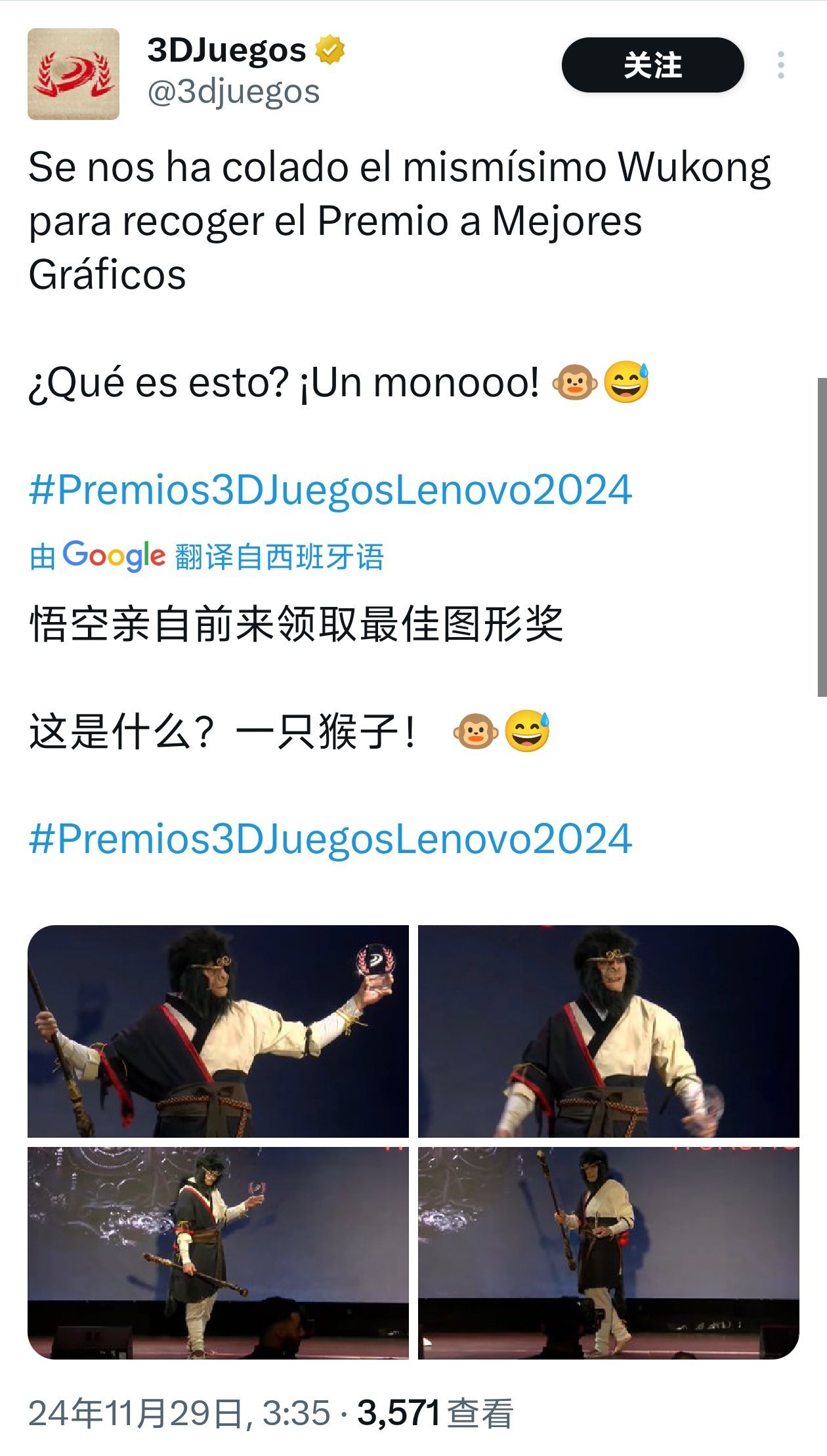Open the hashtag below the Chinese translation
This screenshot has width=827, height=1456.
point(330,839)
